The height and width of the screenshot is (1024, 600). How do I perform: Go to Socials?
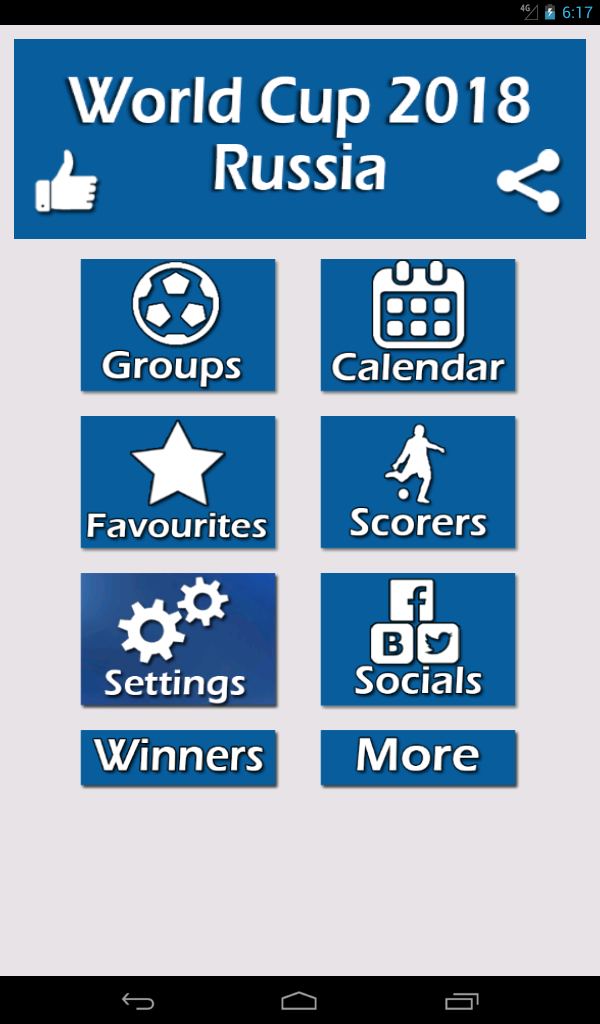point(418,639)
